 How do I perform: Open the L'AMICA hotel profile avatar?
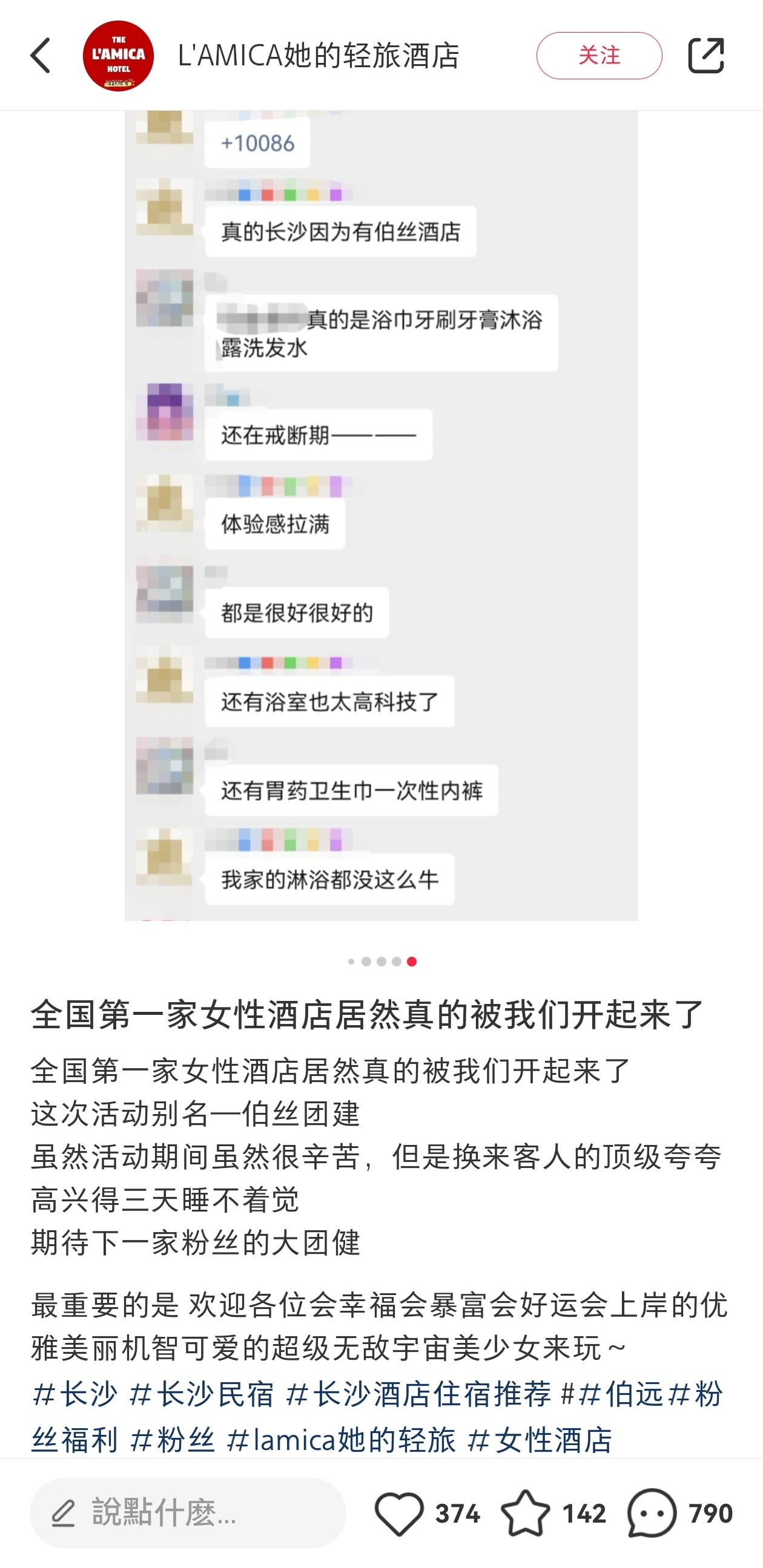pyautogui.click(x=118, y=56)
